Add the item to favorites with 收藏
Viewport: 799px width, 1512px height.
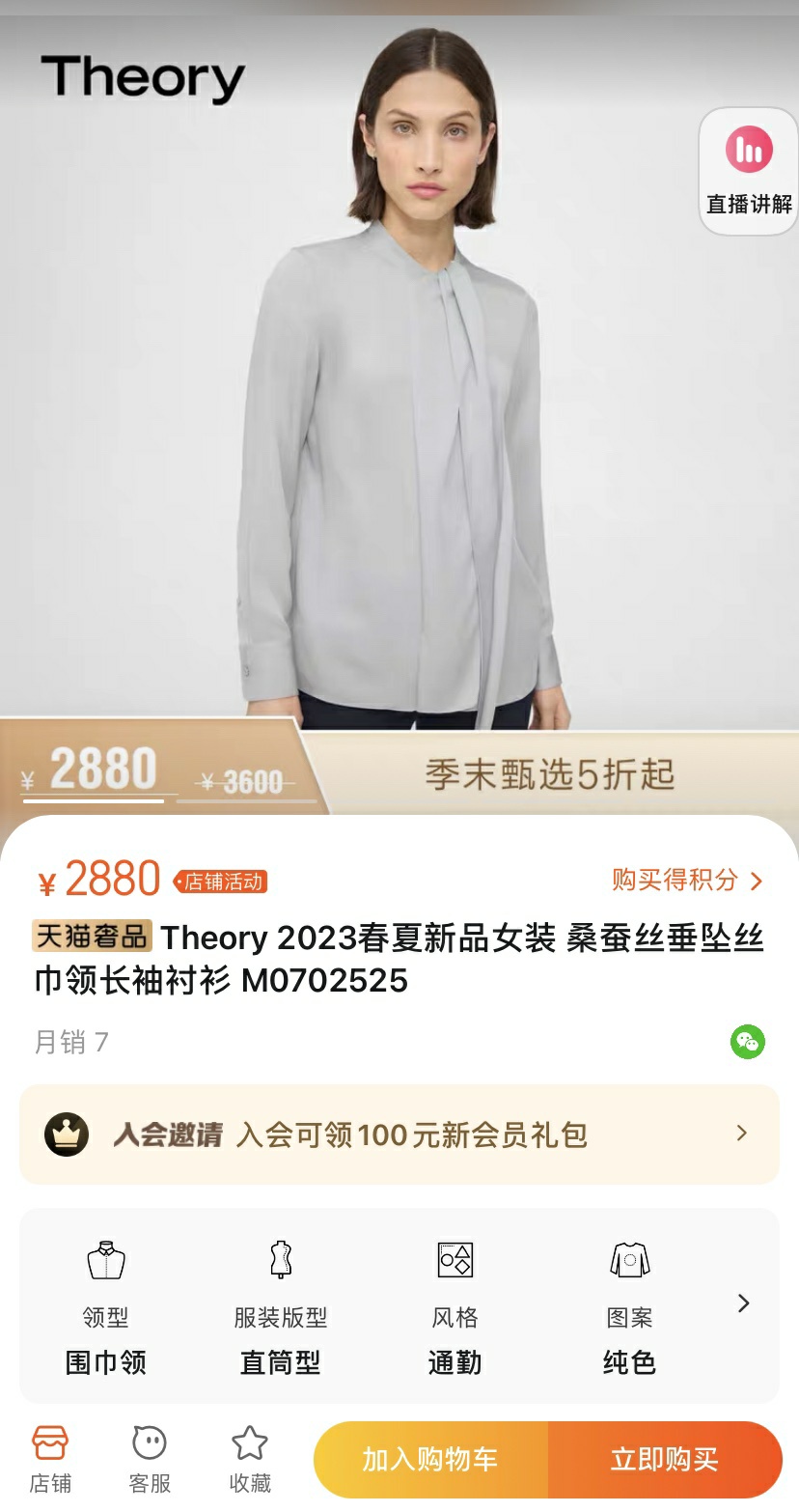[x=250, y=1460]
